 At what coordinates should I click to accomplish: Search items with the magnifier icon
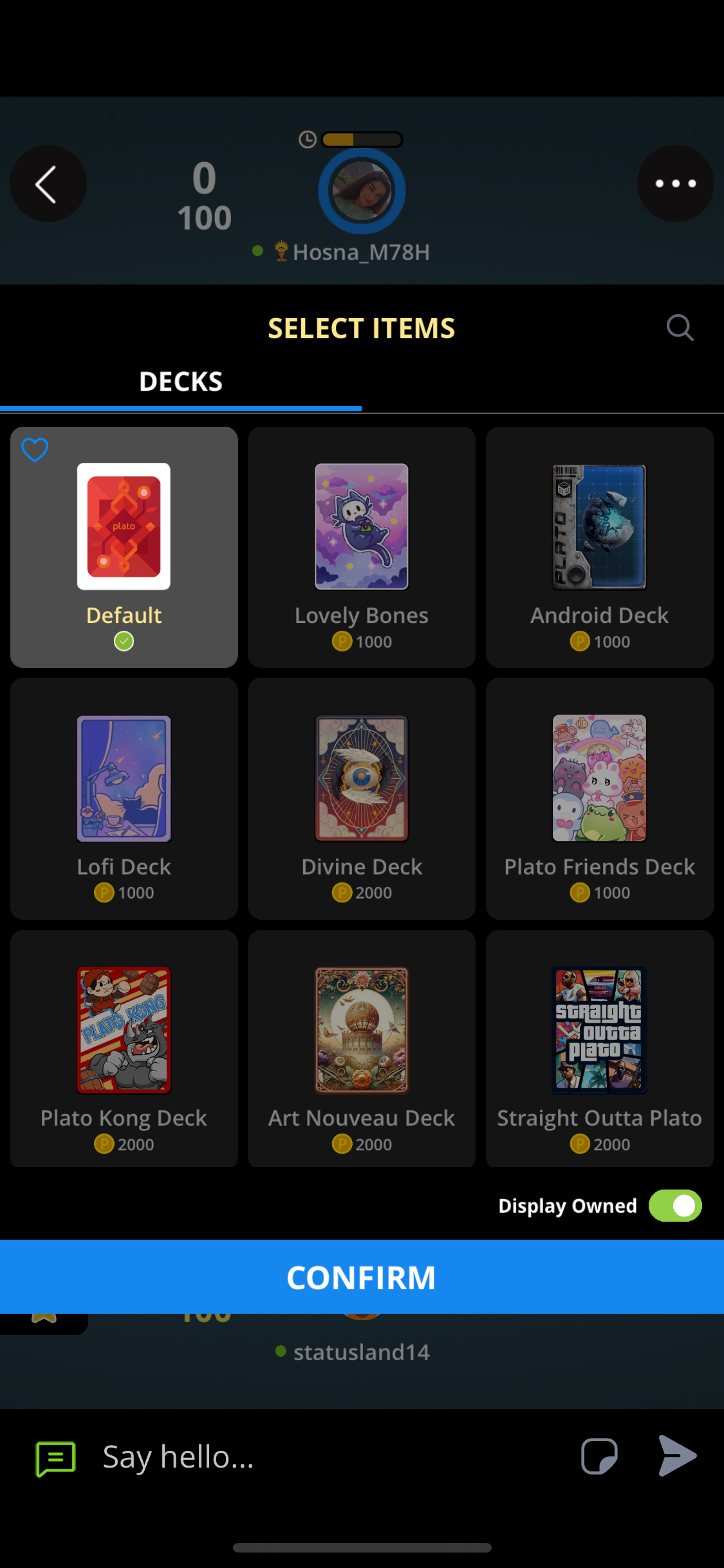[x=680, y=328]
